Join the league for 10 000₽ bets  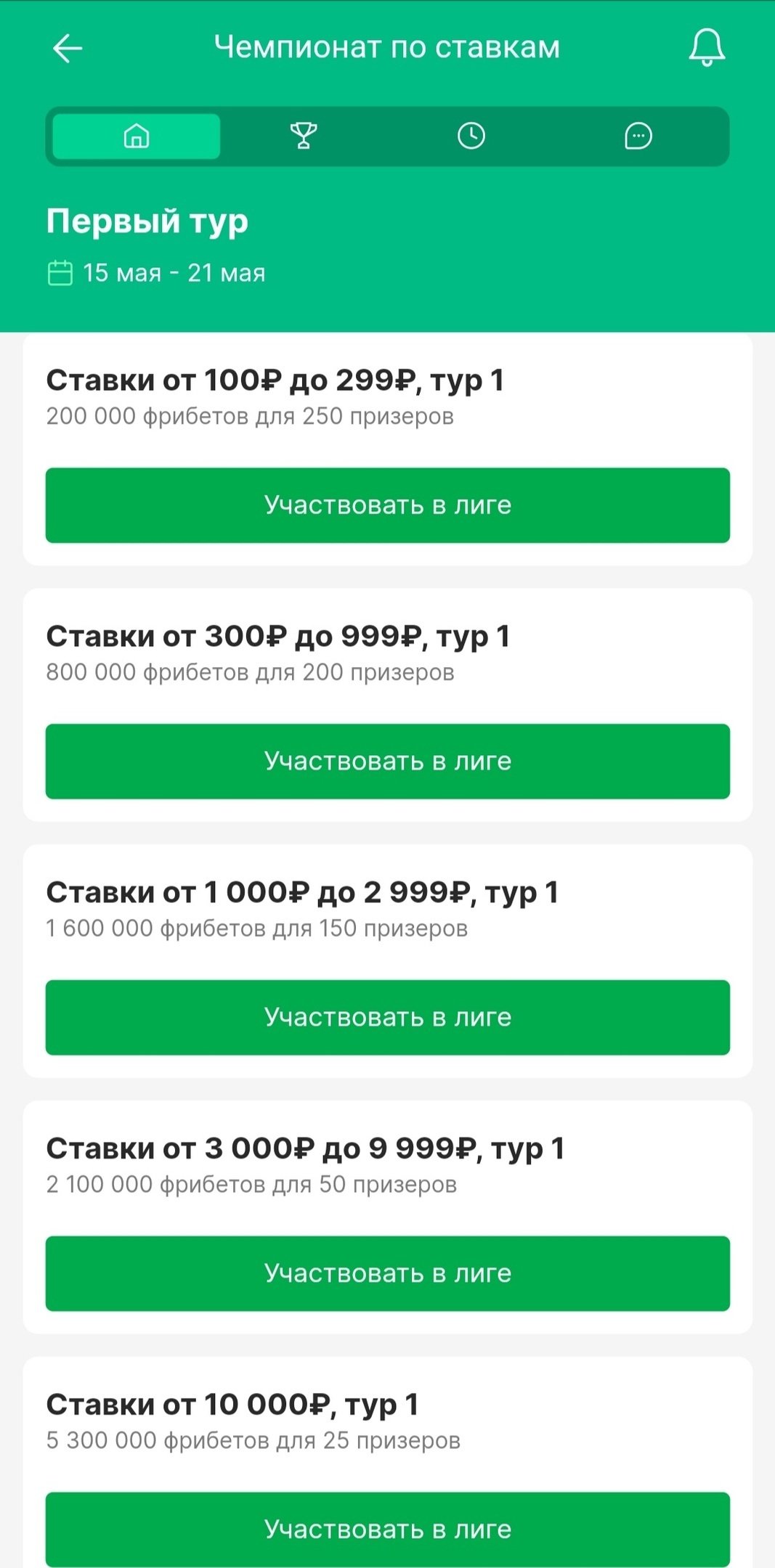coord(387,1529)
